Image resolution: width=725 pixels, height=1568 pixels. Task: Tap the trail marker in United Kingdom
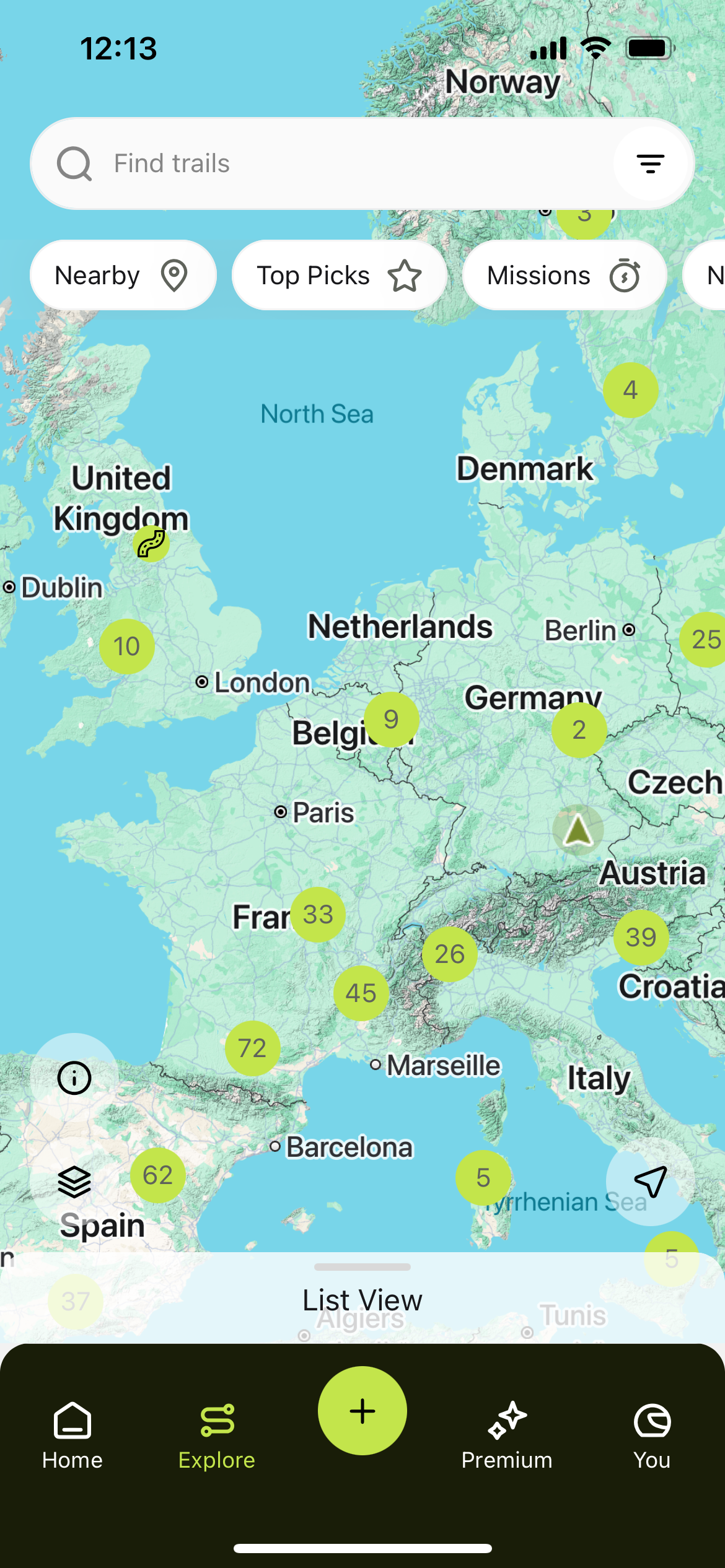click(x=151, y=544)
